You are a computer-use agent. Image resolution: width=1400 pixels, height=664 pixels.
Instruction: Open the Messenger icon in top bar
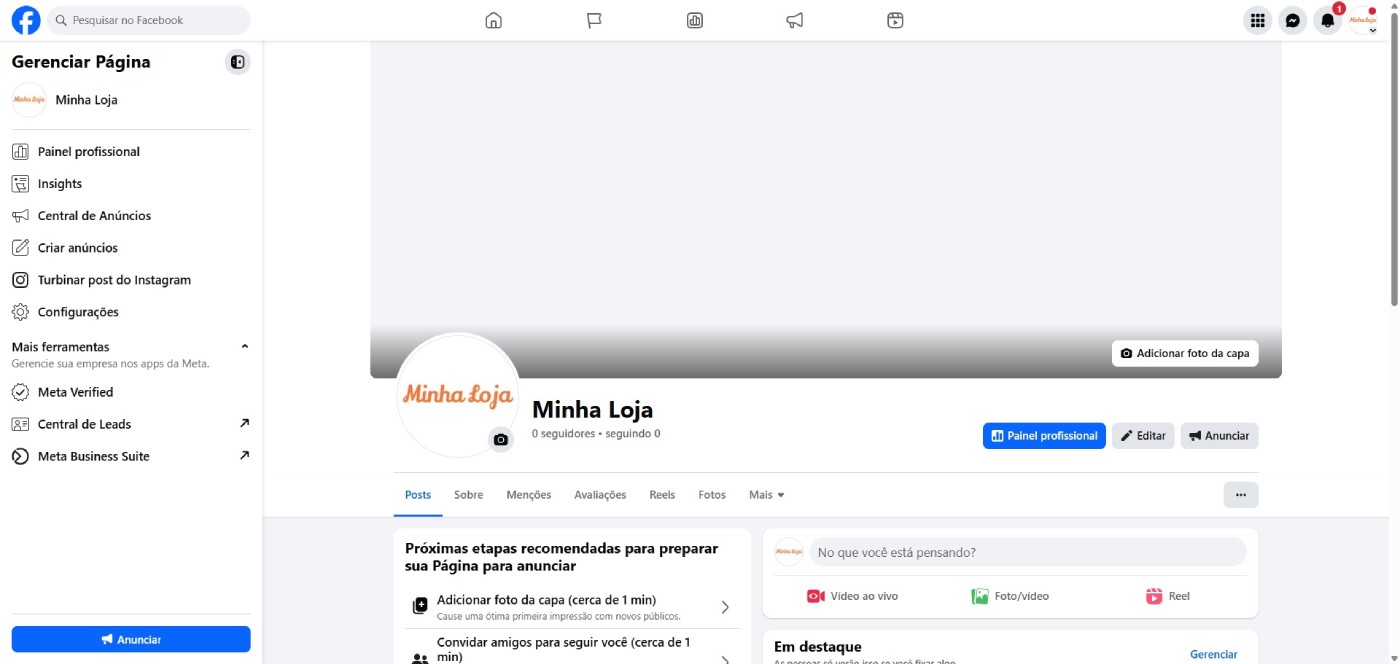click(1293, 20)
